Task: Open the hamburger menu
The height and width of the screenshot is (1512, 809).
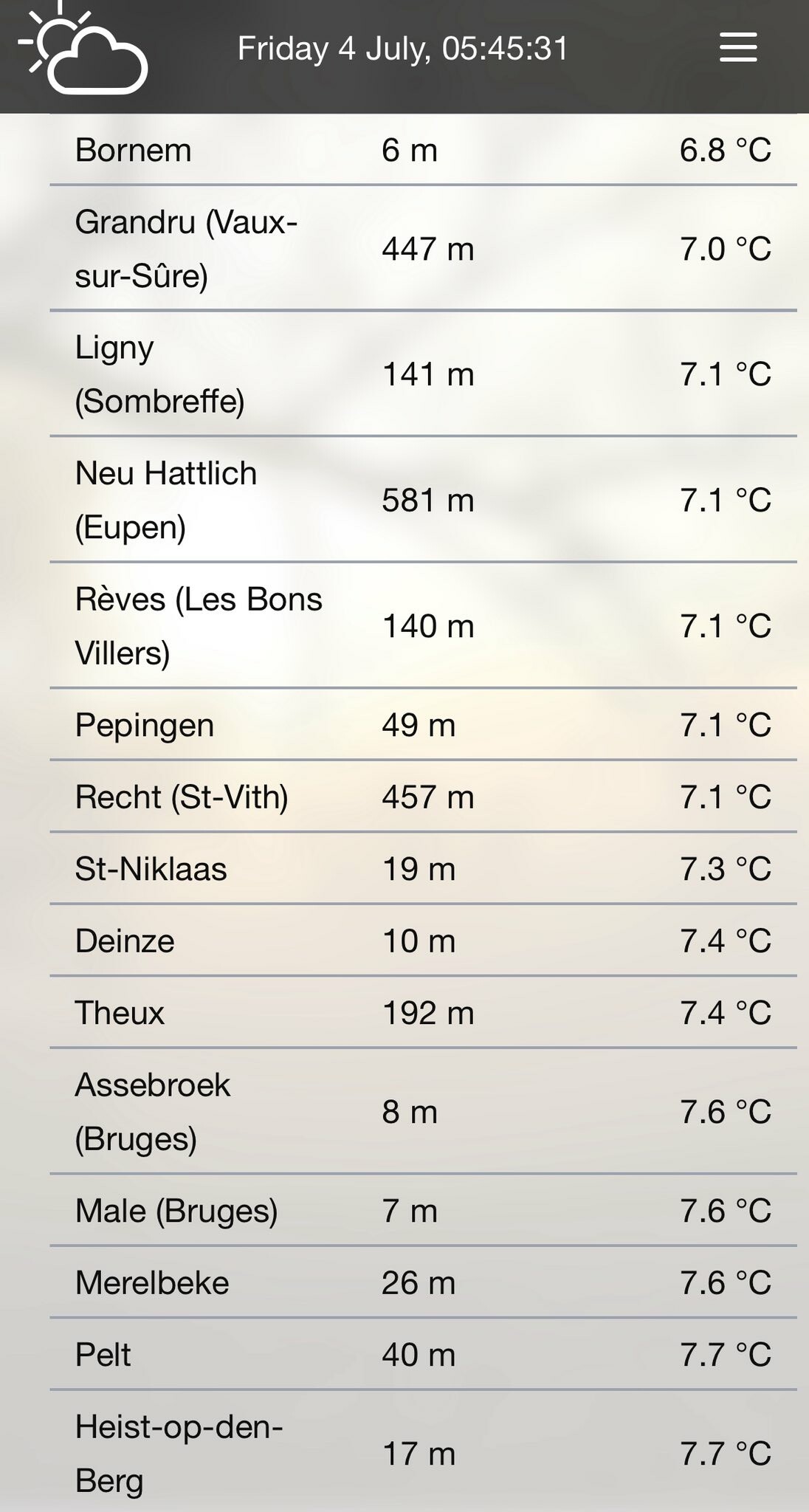Action: (738, 48)
